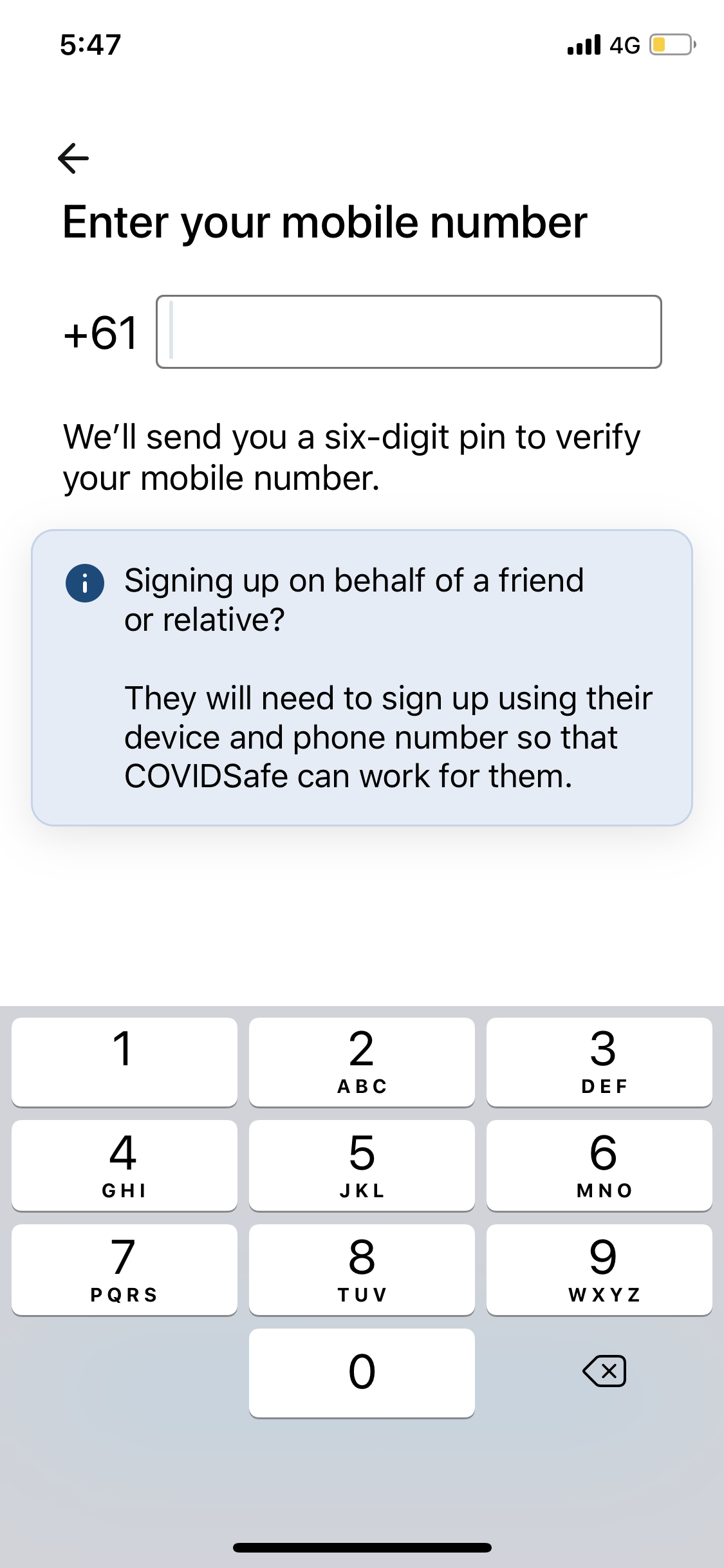This screenshot has width=724, height=1568.
Task: Go back with the arrow icon
Action: pyautogui.click(x=73, y=158)
